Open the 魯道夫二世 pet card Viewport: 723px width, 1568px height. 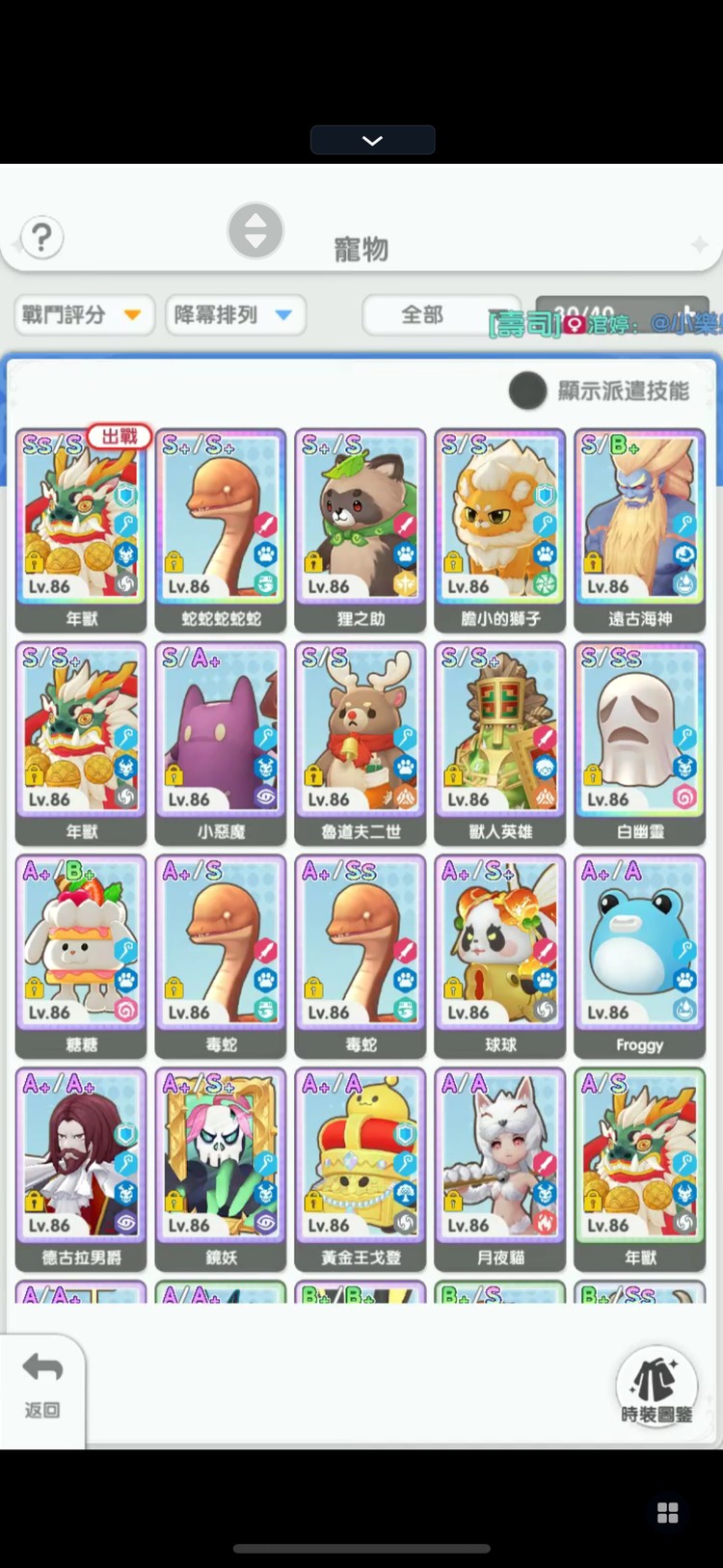pos(361,742)
